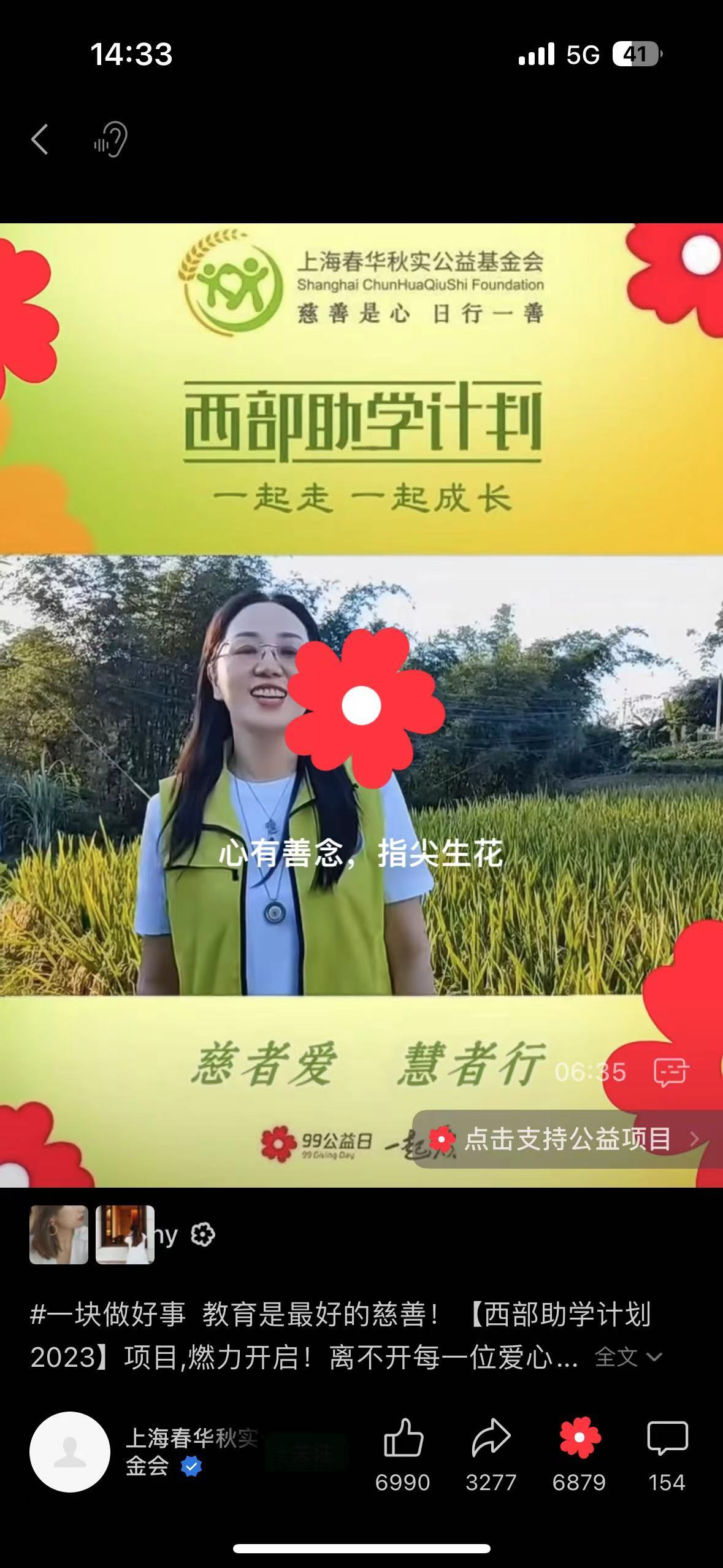The width and height of the screenshot is (723, 1568).
Task: View the friends who liked via their avatars
Action: (x=92, y=1234)
